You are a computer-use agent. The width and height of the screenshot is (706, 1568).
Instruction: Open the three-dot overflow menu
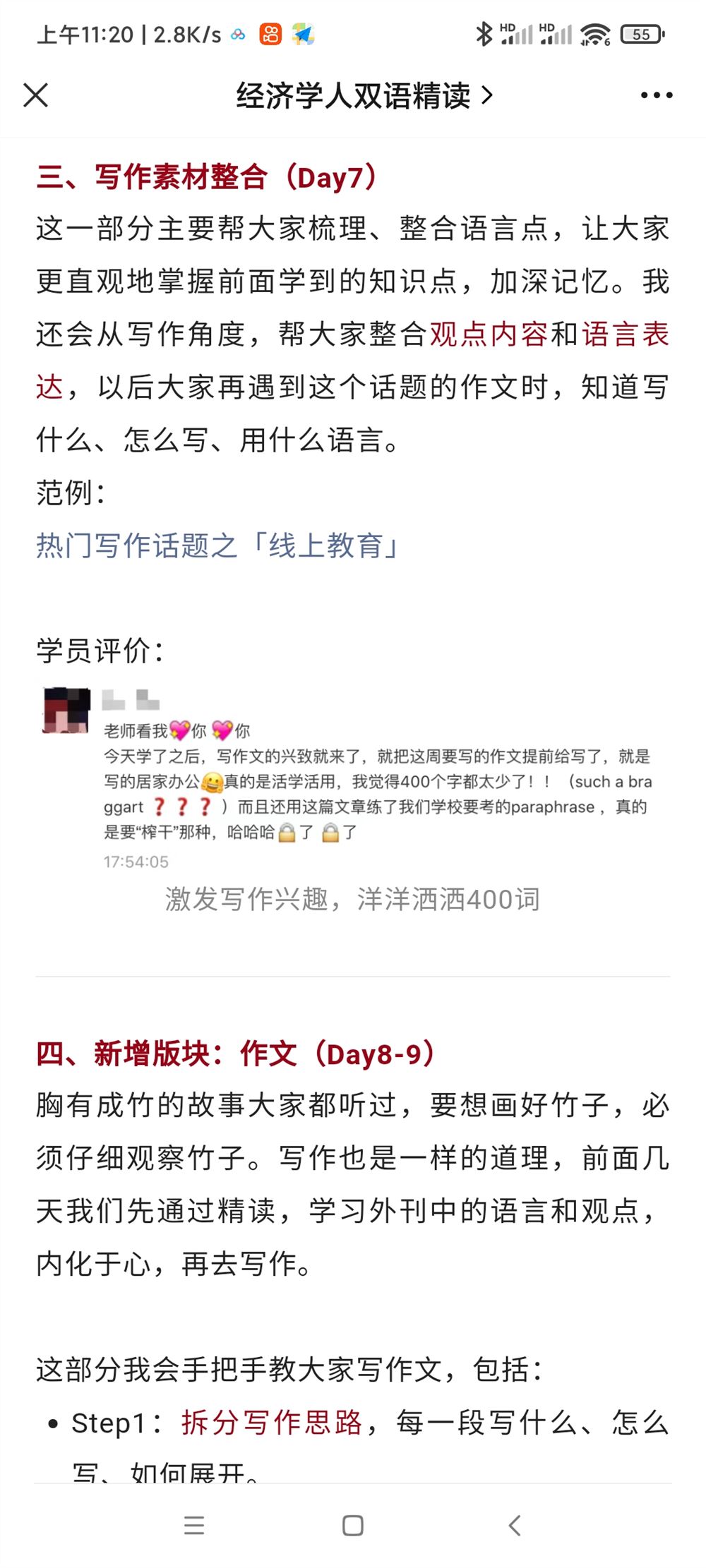(656, 95)
